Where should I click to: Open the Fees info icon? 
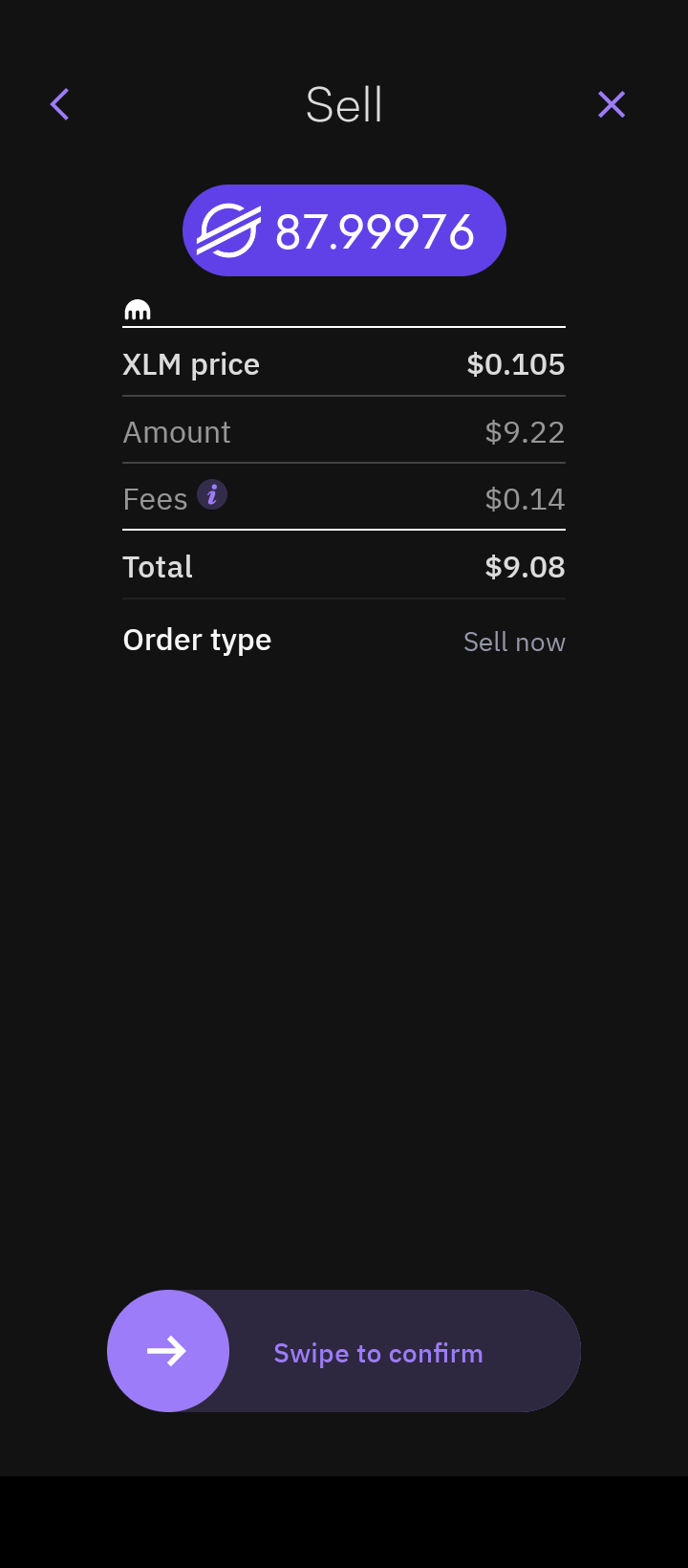click(212, 495)
